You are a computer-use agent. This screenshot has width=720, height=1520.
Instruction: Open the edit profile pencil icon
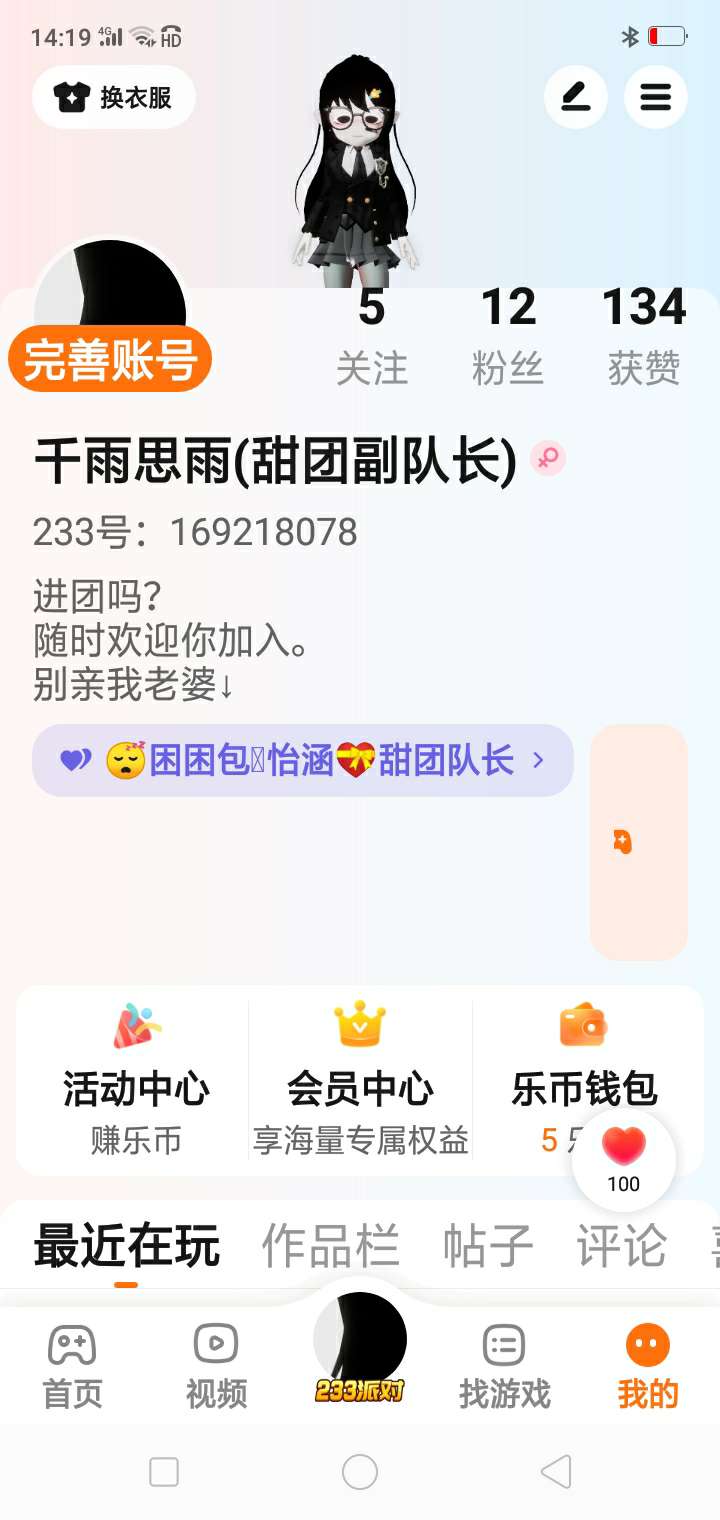(576, 97)
